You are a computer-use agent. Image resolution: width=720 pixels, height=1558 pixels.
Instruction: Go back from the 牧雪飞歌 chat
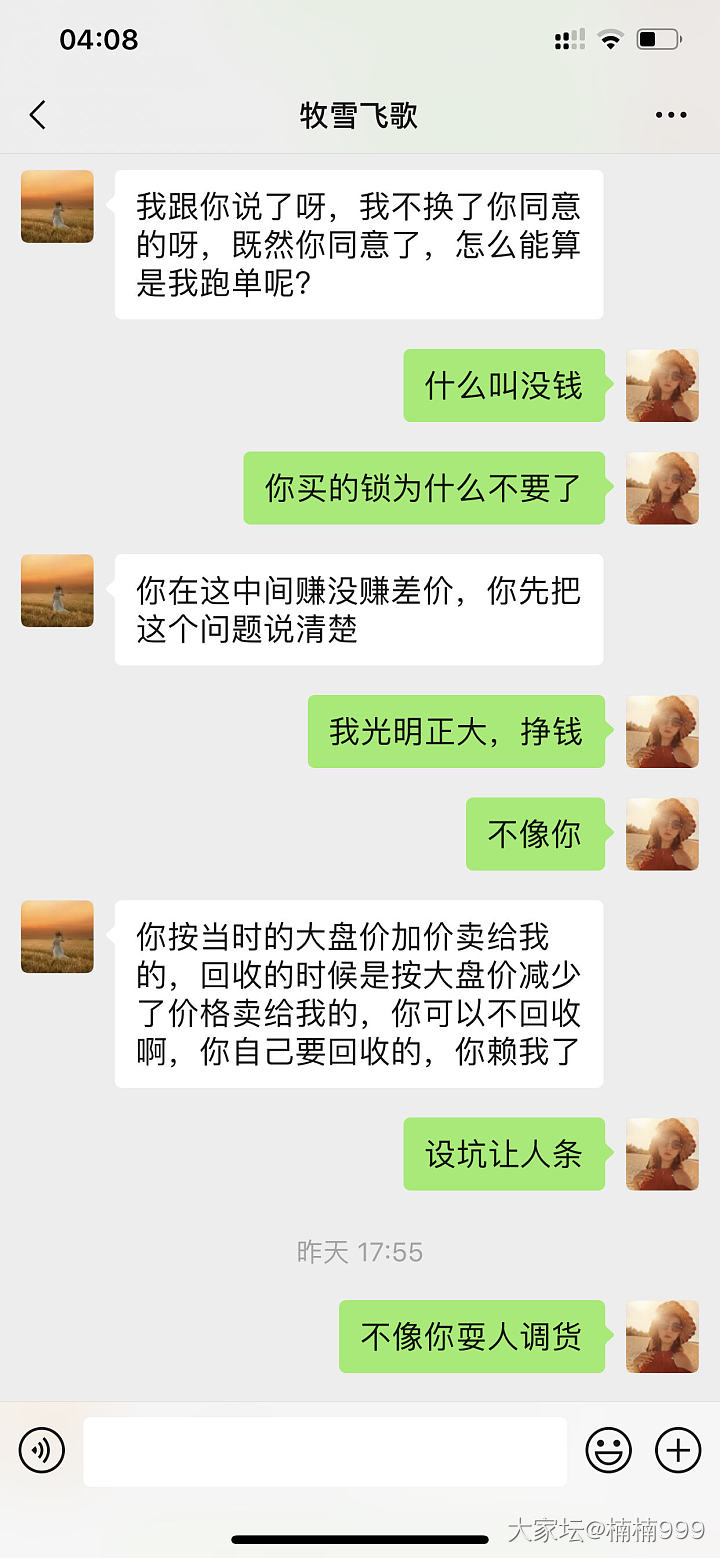[x=38, y=116]
